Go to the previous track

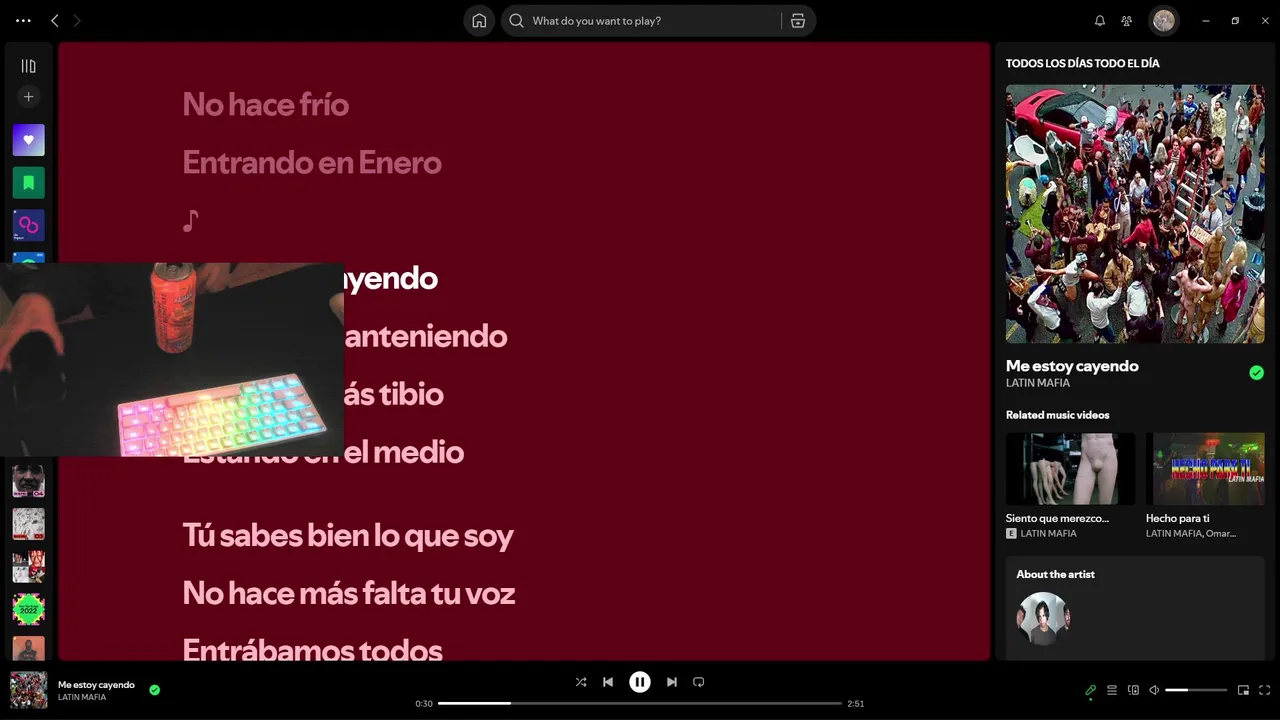pos(608,682)
